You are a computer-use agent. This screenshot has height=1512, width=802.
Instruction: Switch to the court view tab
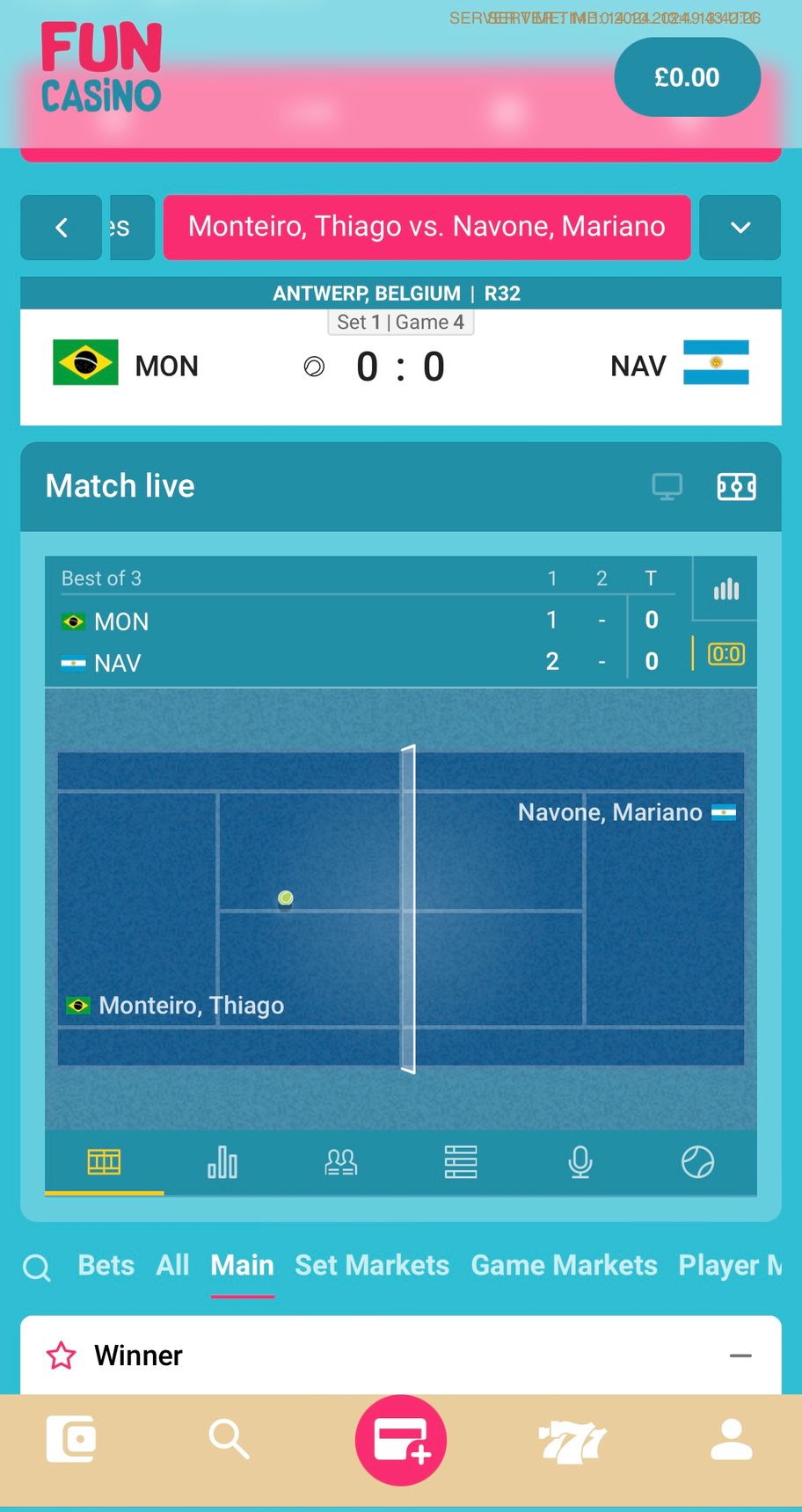[104, 1162]
